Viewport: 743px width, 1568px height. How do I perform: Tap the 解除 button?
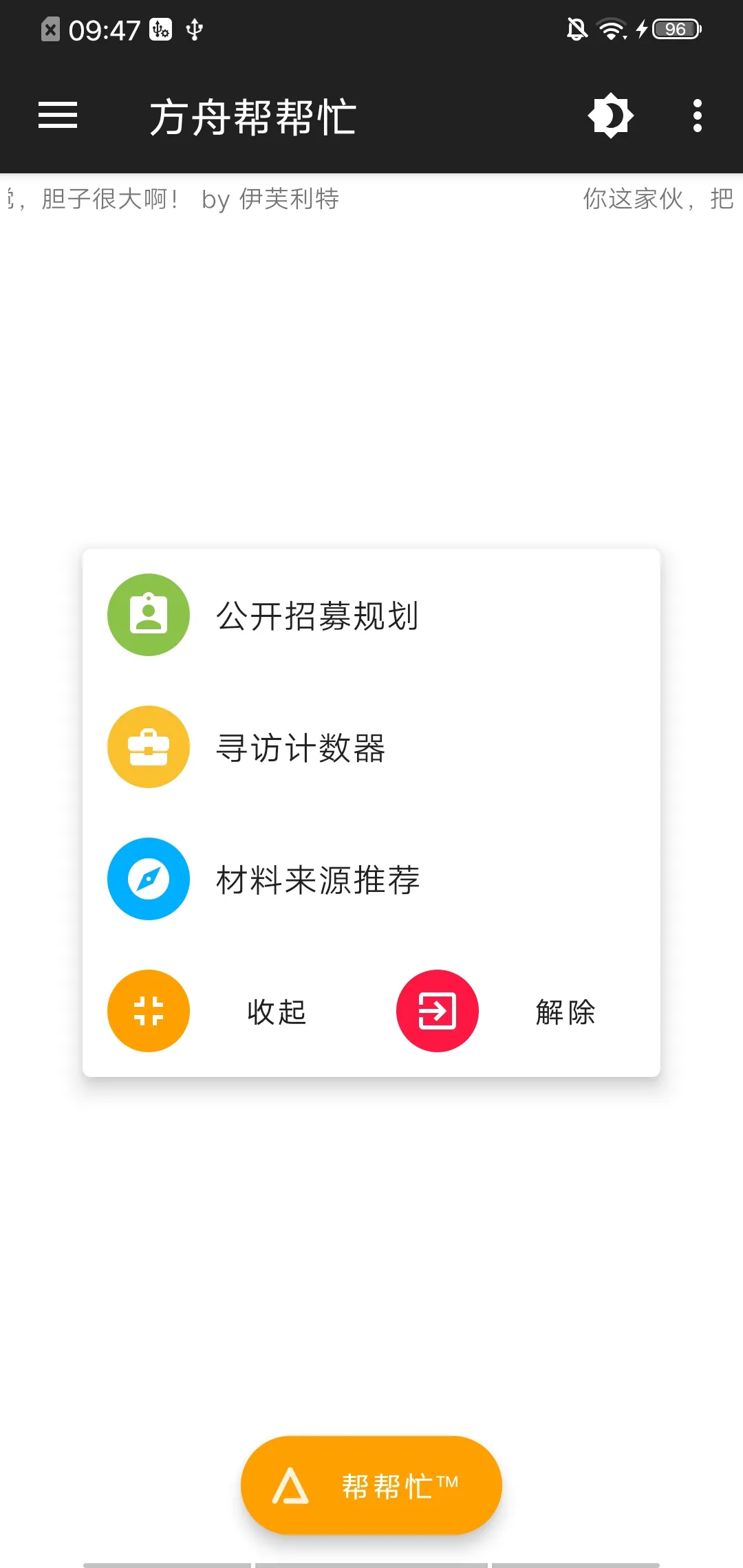point(438,1011)
